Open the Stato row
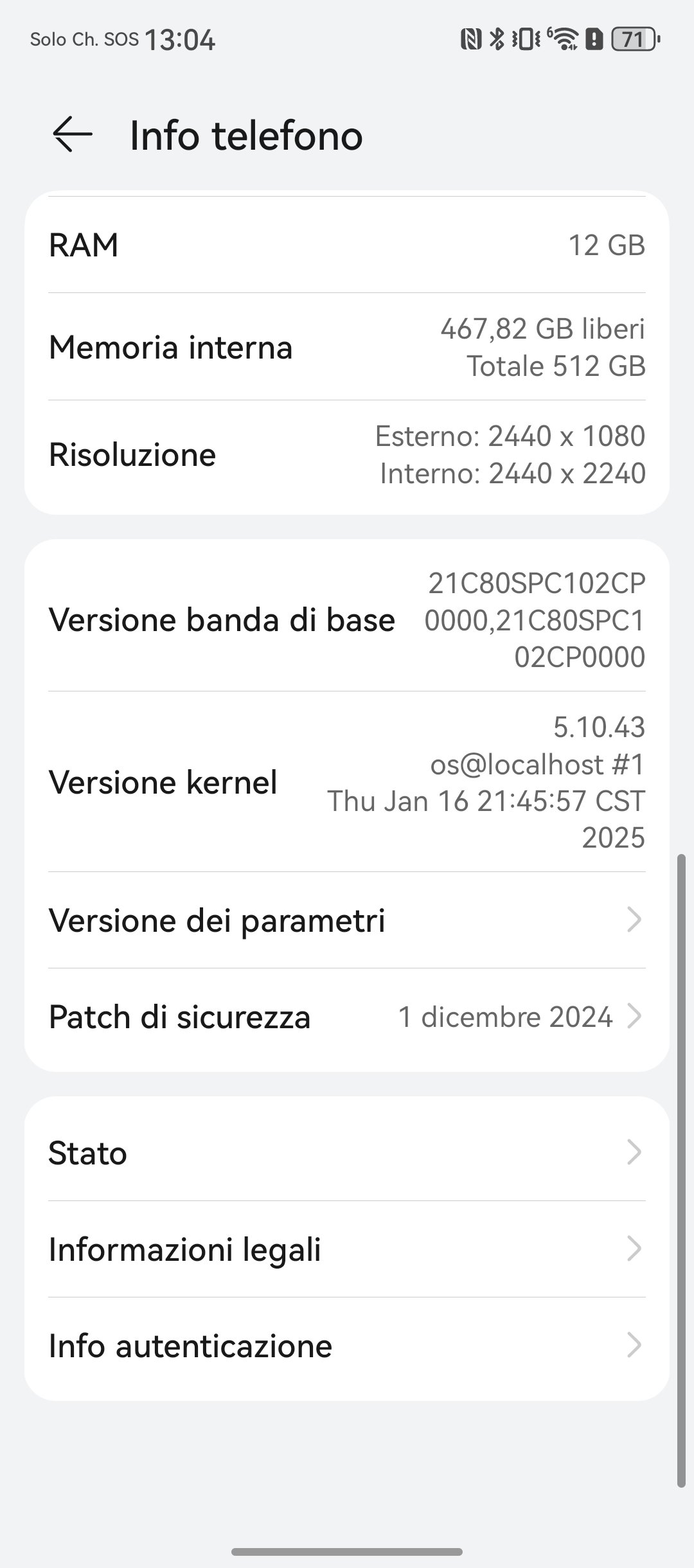 [x=347, y=1153]
